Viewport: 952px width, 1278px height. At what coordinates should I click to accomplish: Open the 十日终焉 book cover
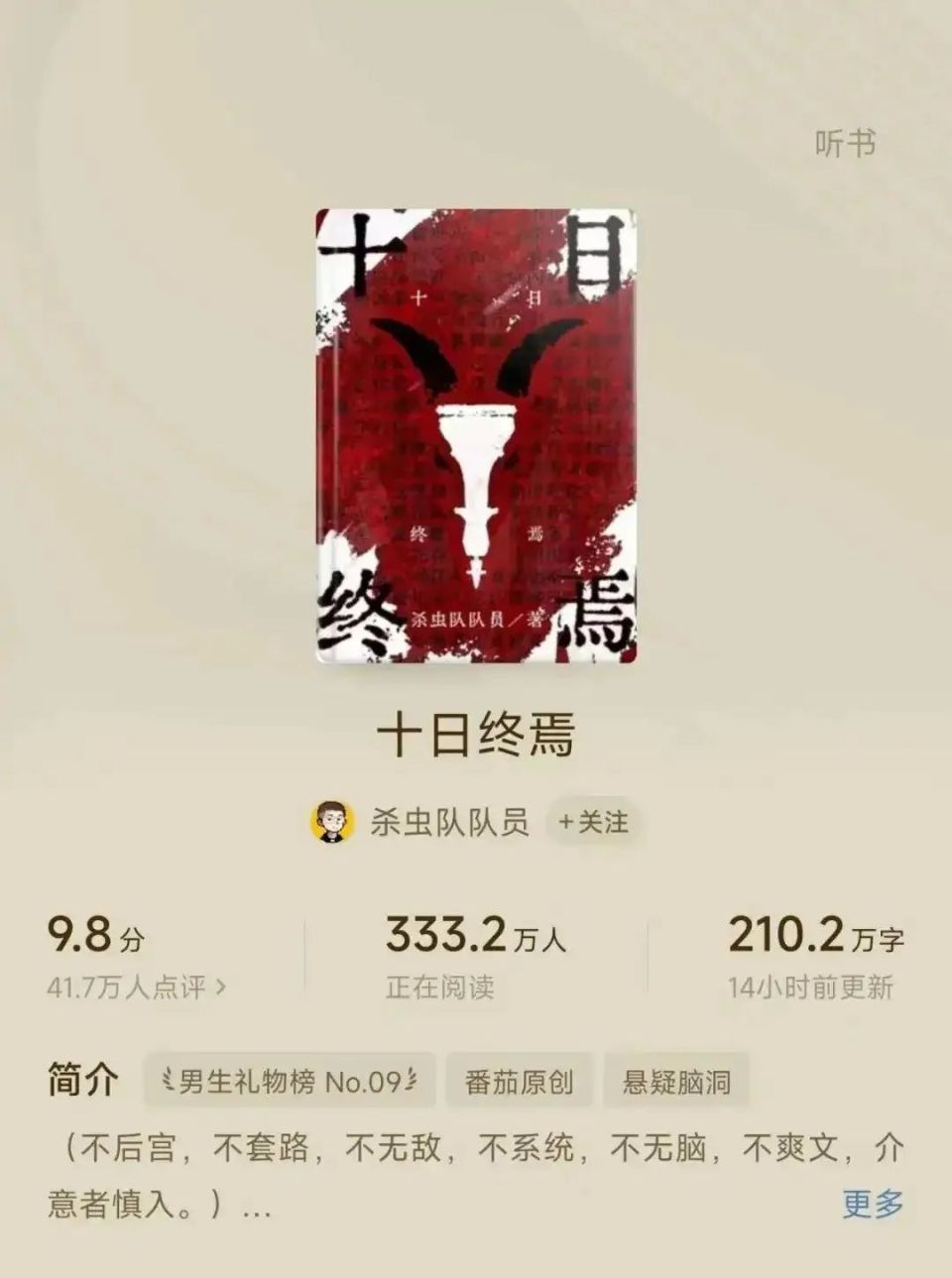pos(476,436)
